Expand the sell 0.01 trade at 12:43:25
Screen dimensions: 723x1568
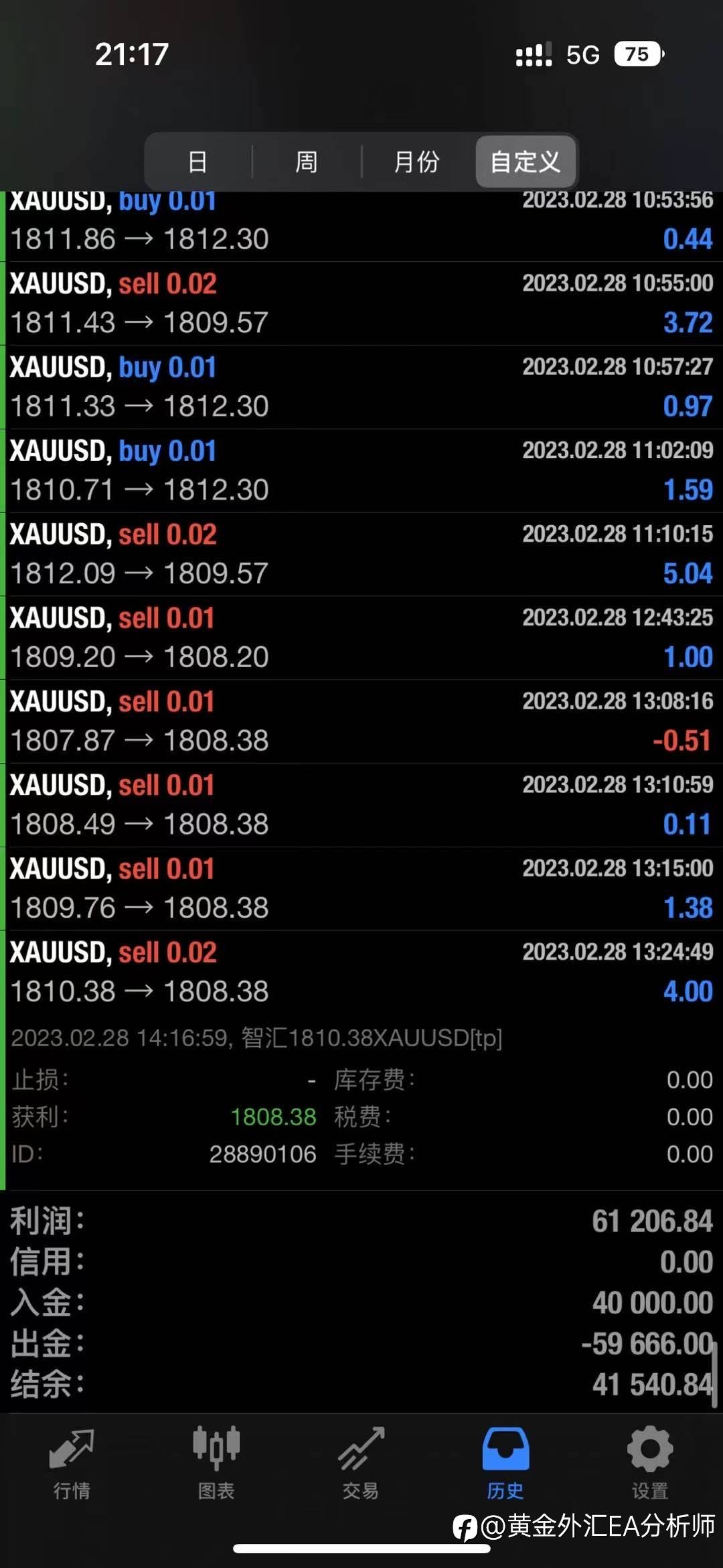pos(361,638)
